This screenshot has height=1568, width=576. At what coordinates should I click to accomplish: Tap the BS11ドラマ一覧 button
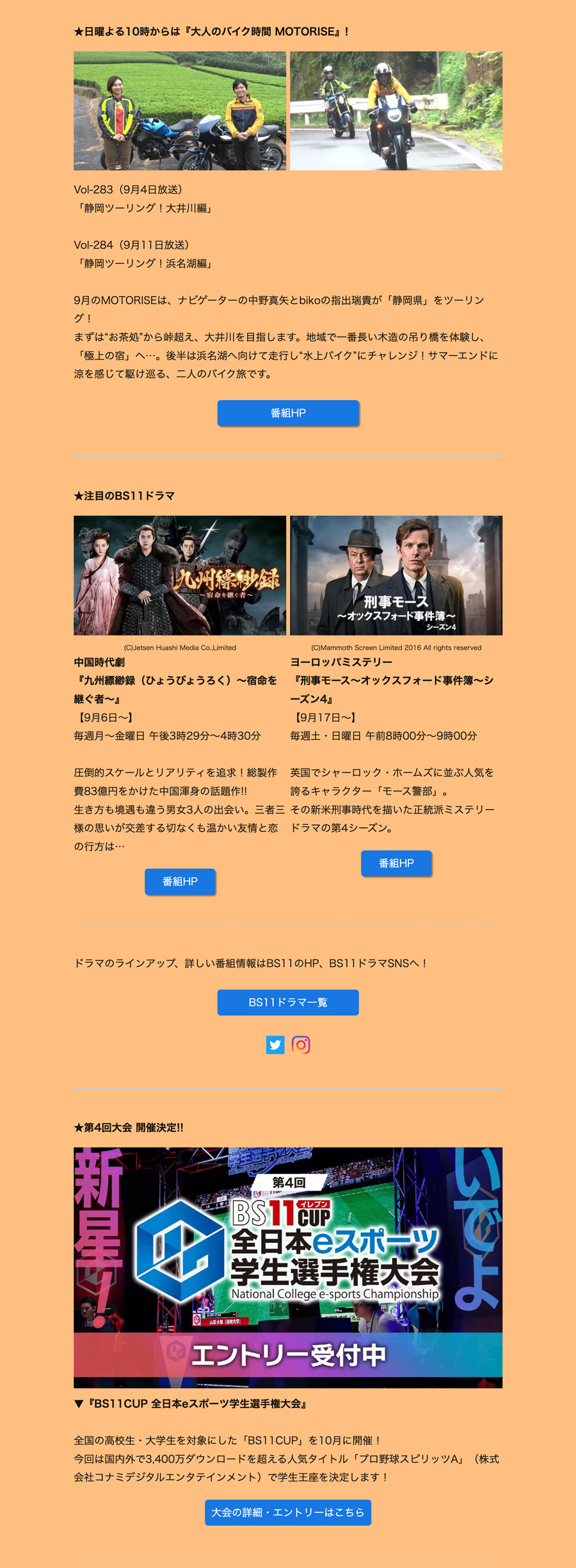pyautogui.click(x=288, y=1002)
